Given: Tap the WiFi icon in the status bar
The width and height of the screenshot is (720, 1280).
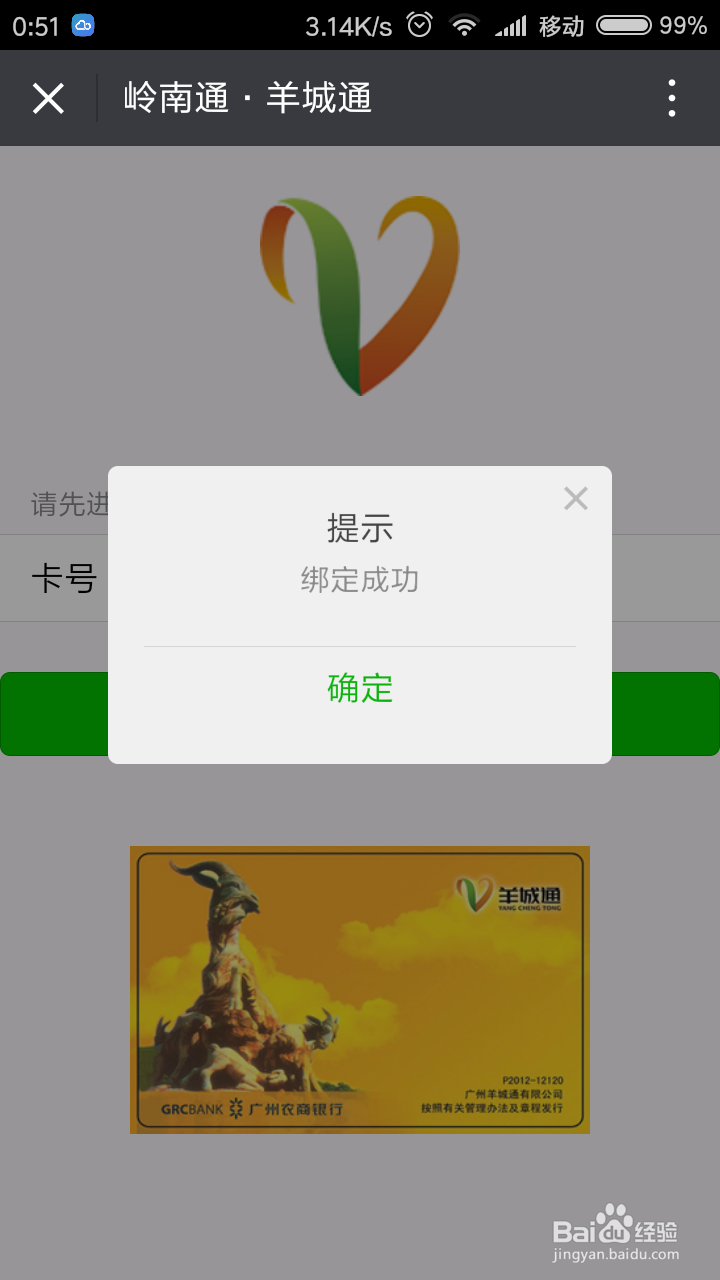Looking at the screenshot, I should [x=464, y=25].
